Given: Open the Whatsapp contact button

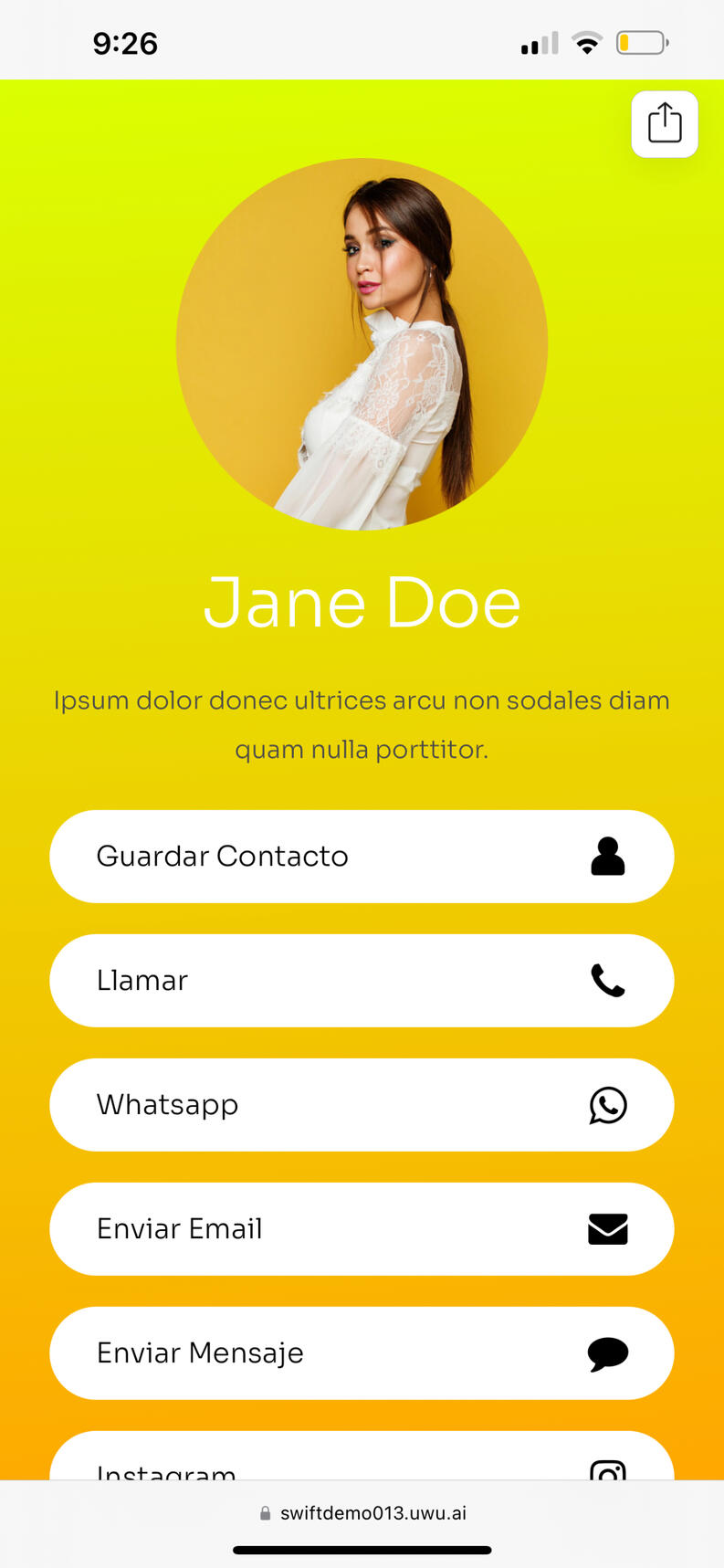Looking at the screenshot, I should click(x=362, y=1104).
